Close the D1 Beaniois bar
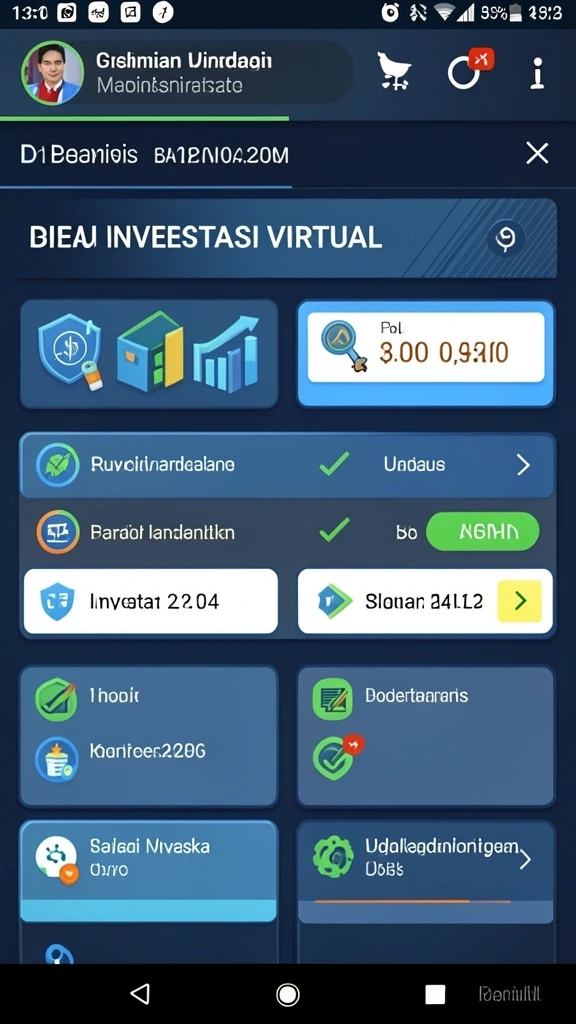The image size is (576, 1024). [x=537, y=154]
